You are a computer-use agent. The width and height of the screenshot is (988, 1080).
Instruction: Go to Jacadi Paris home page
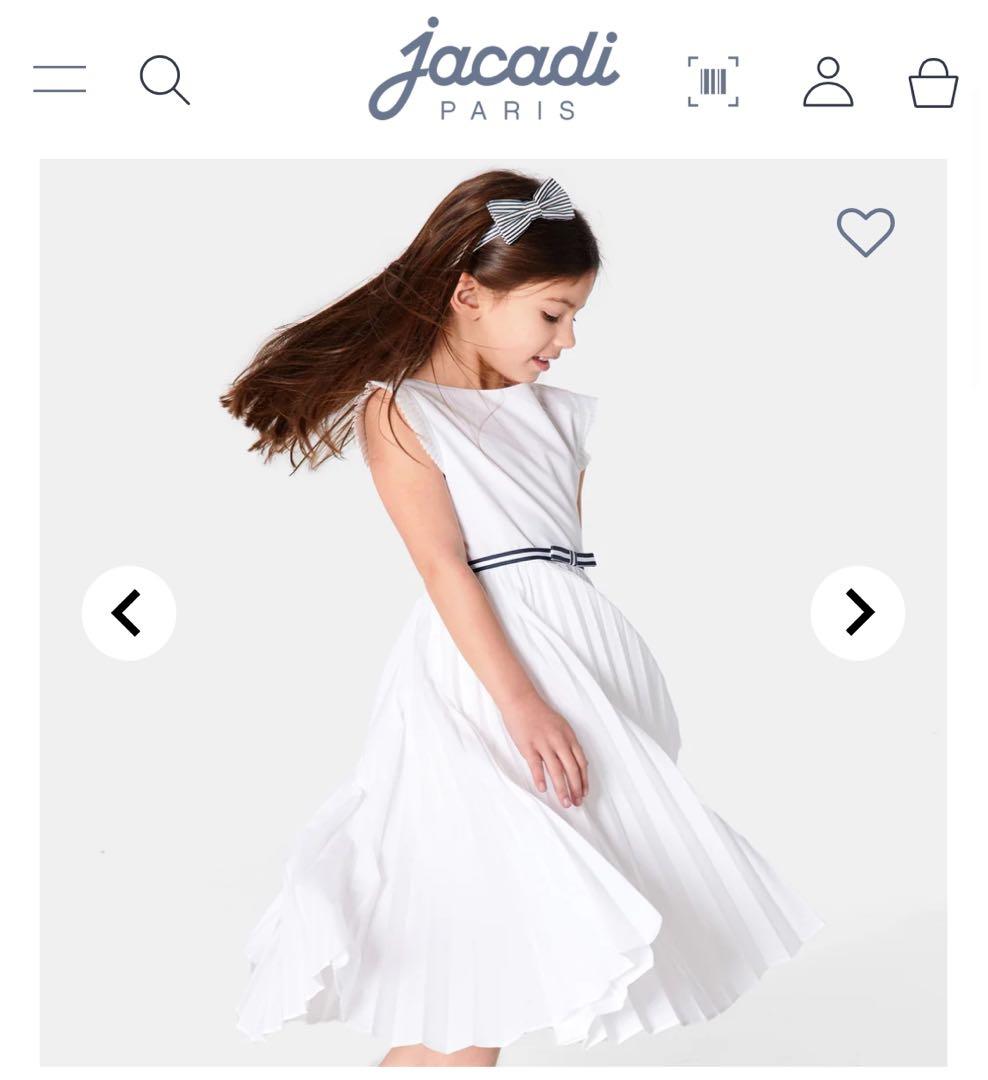(494, 70)
